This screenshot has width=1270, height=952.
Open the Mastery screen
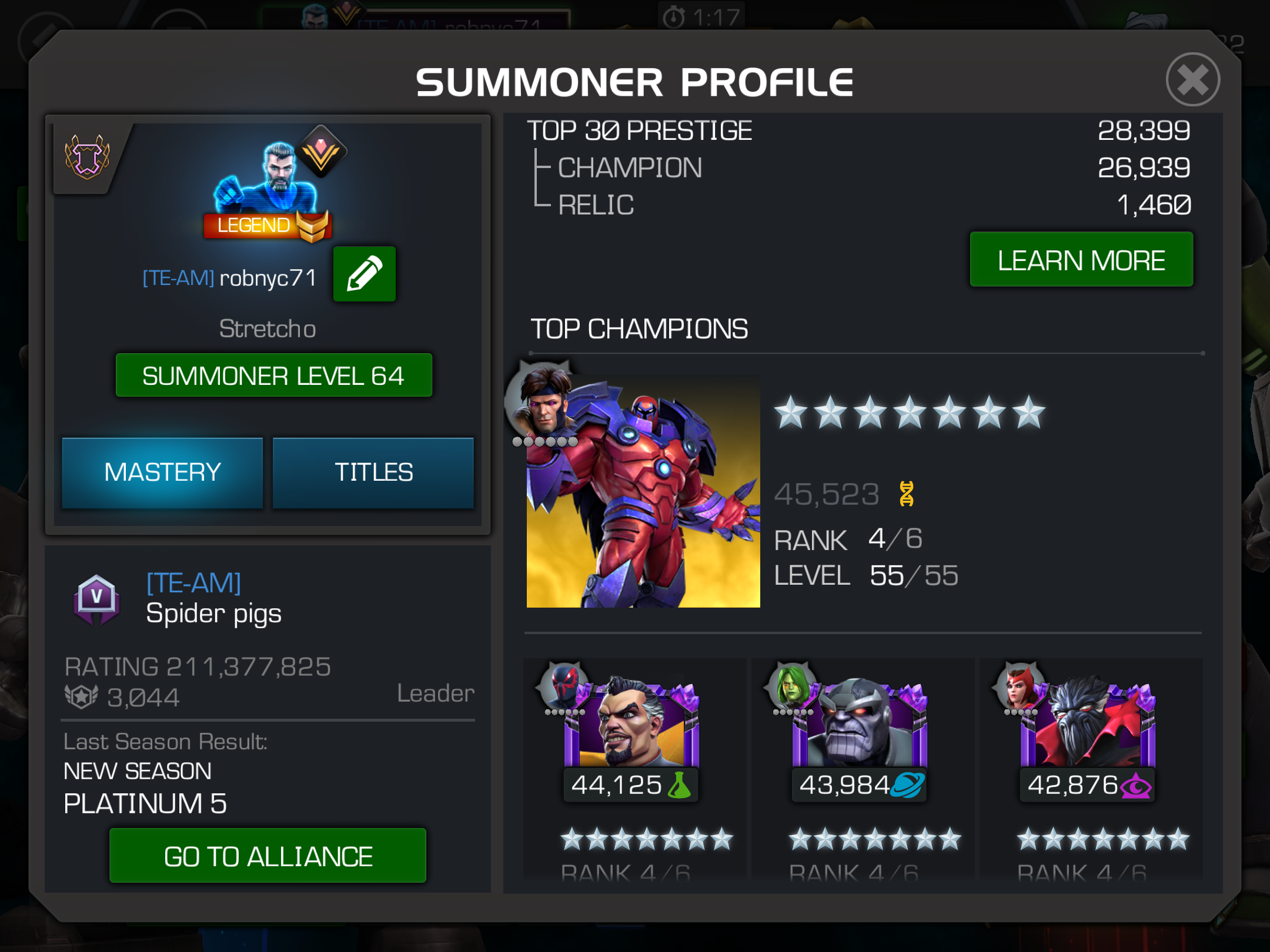(162, 472)
